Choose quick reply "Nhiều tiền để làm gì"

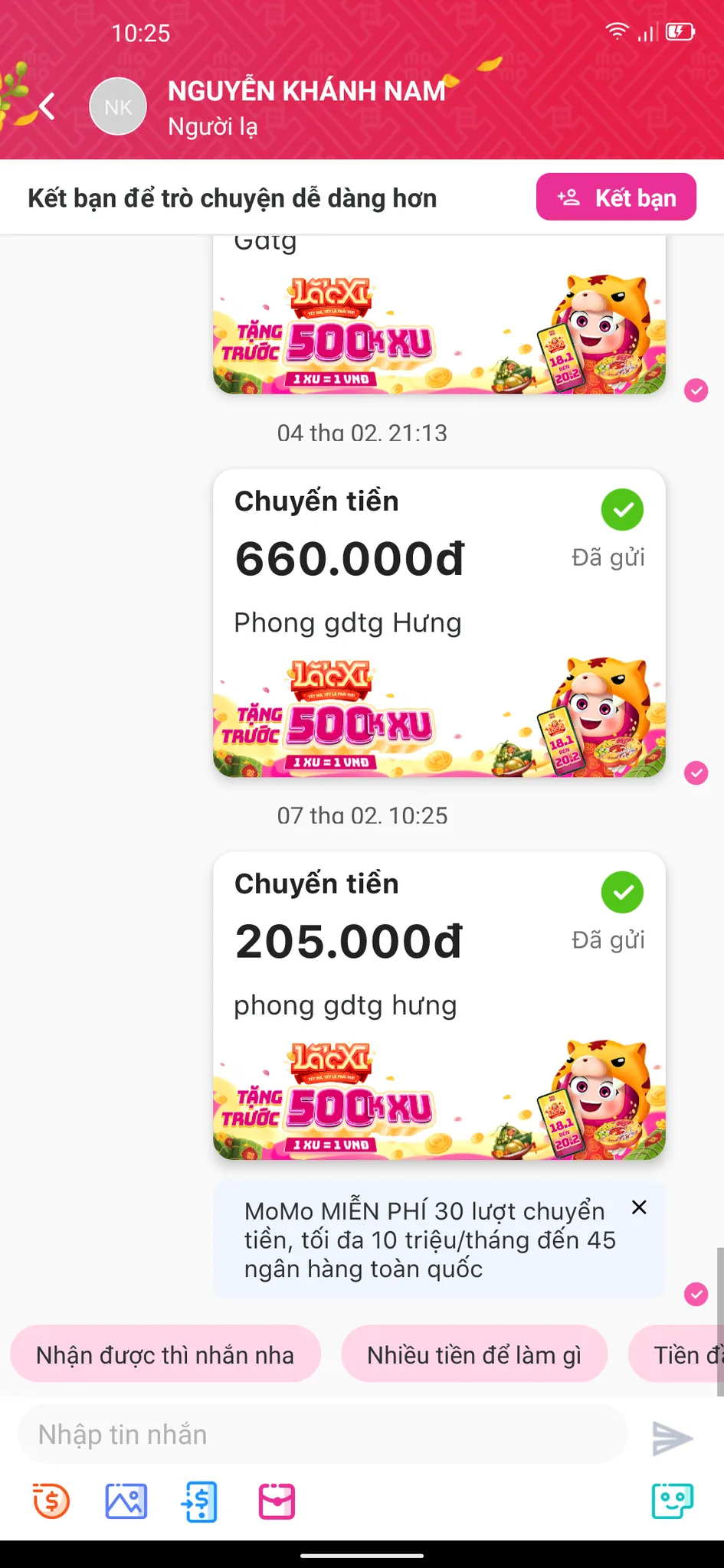pos(473,1354)
